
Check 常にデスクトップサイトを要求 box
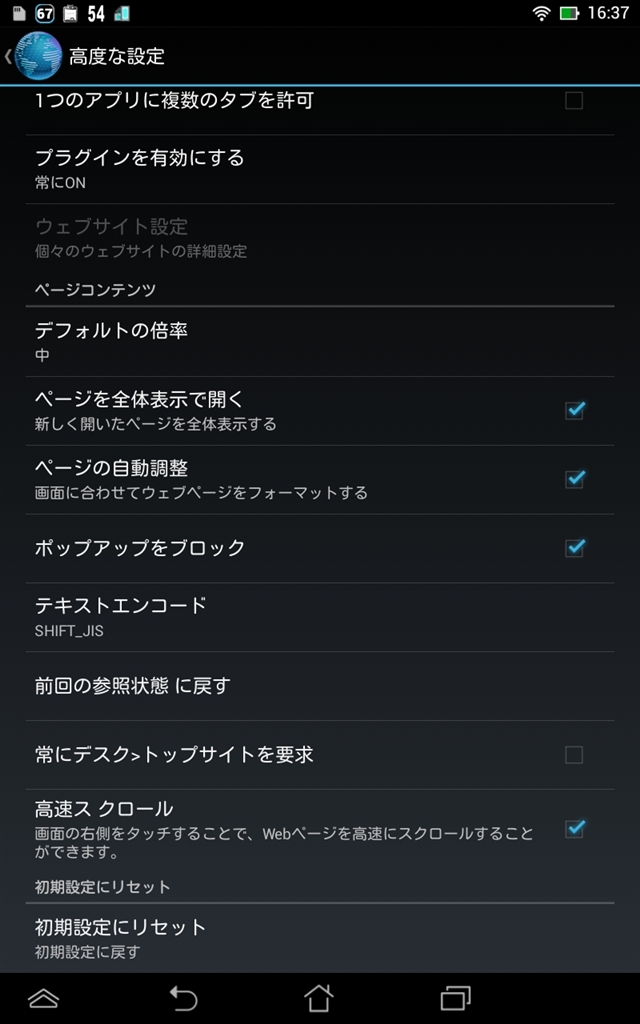574,755
